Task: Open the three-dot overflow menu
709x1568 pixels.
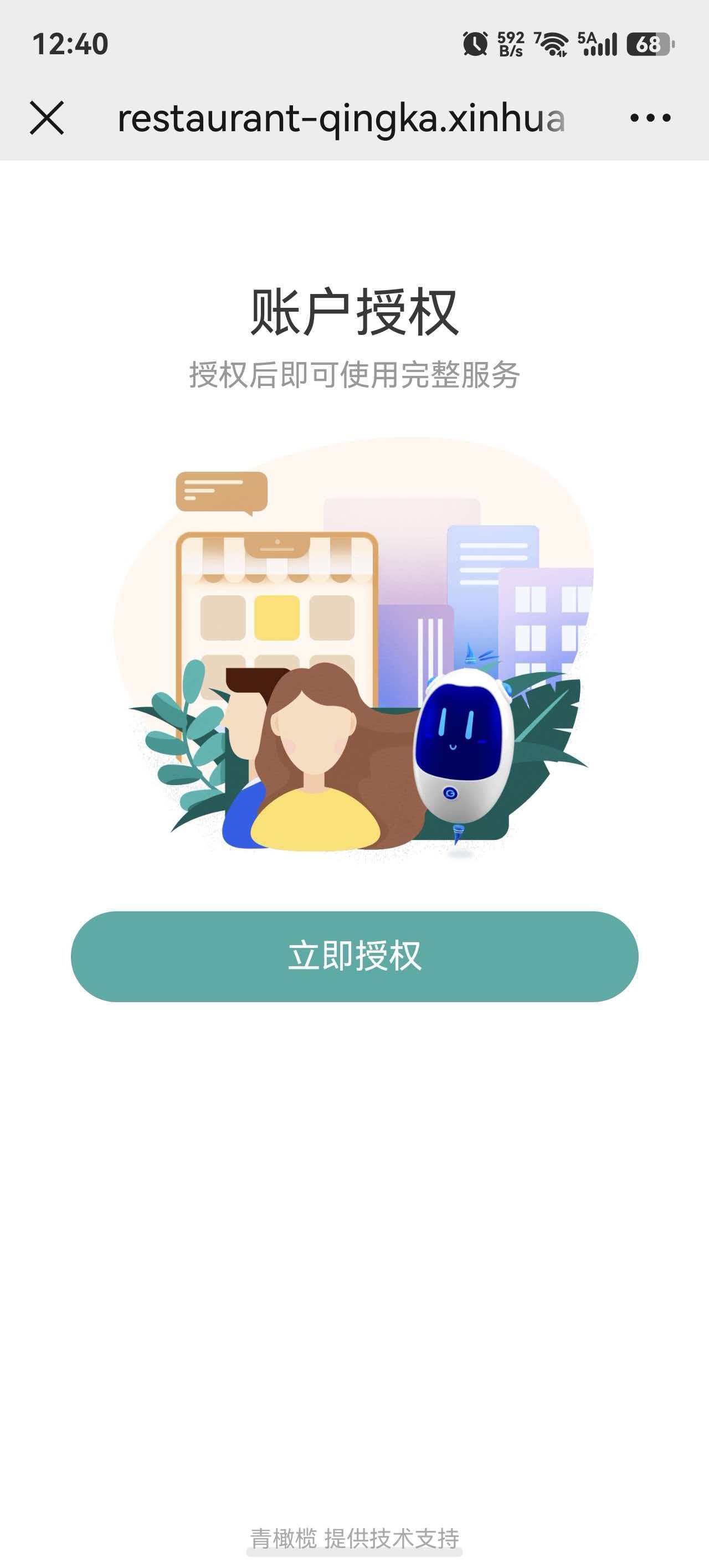Action: (x=650, y=117)
